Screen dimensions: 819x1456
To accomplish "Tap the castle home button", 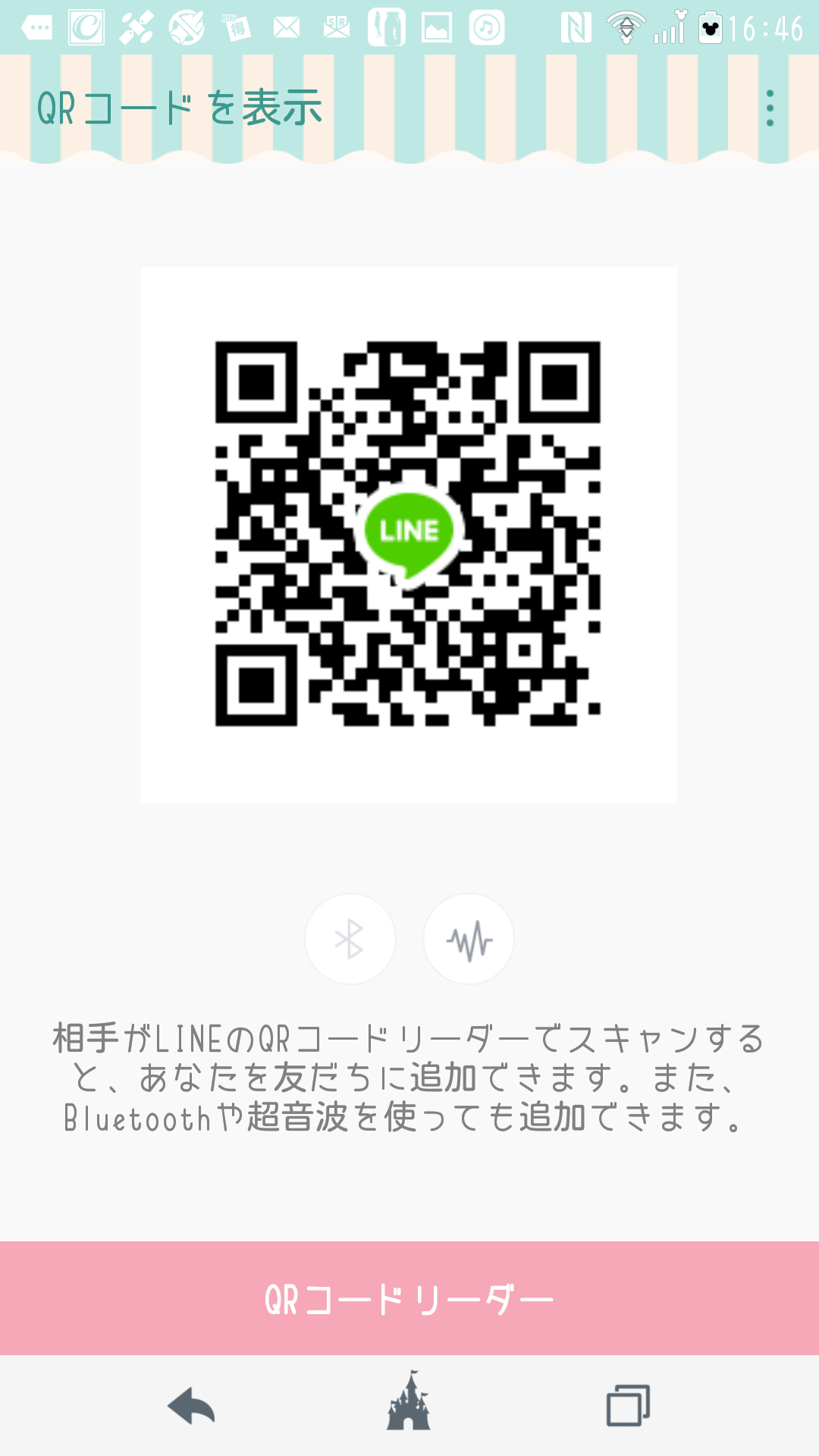I will pyautogui.click(x=409, y=1401).
